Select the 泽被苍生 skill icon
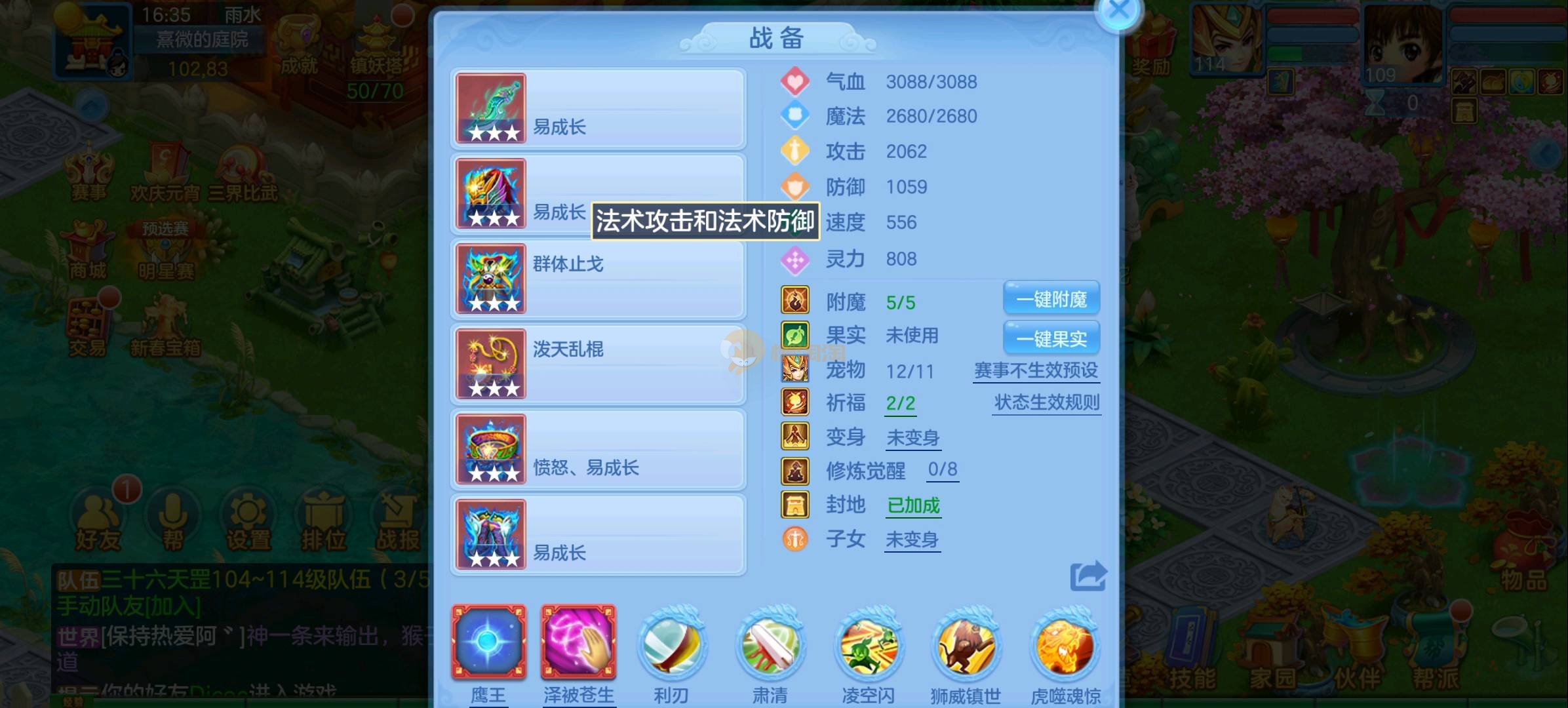The image size is (1568, 708). click(578, 643)
